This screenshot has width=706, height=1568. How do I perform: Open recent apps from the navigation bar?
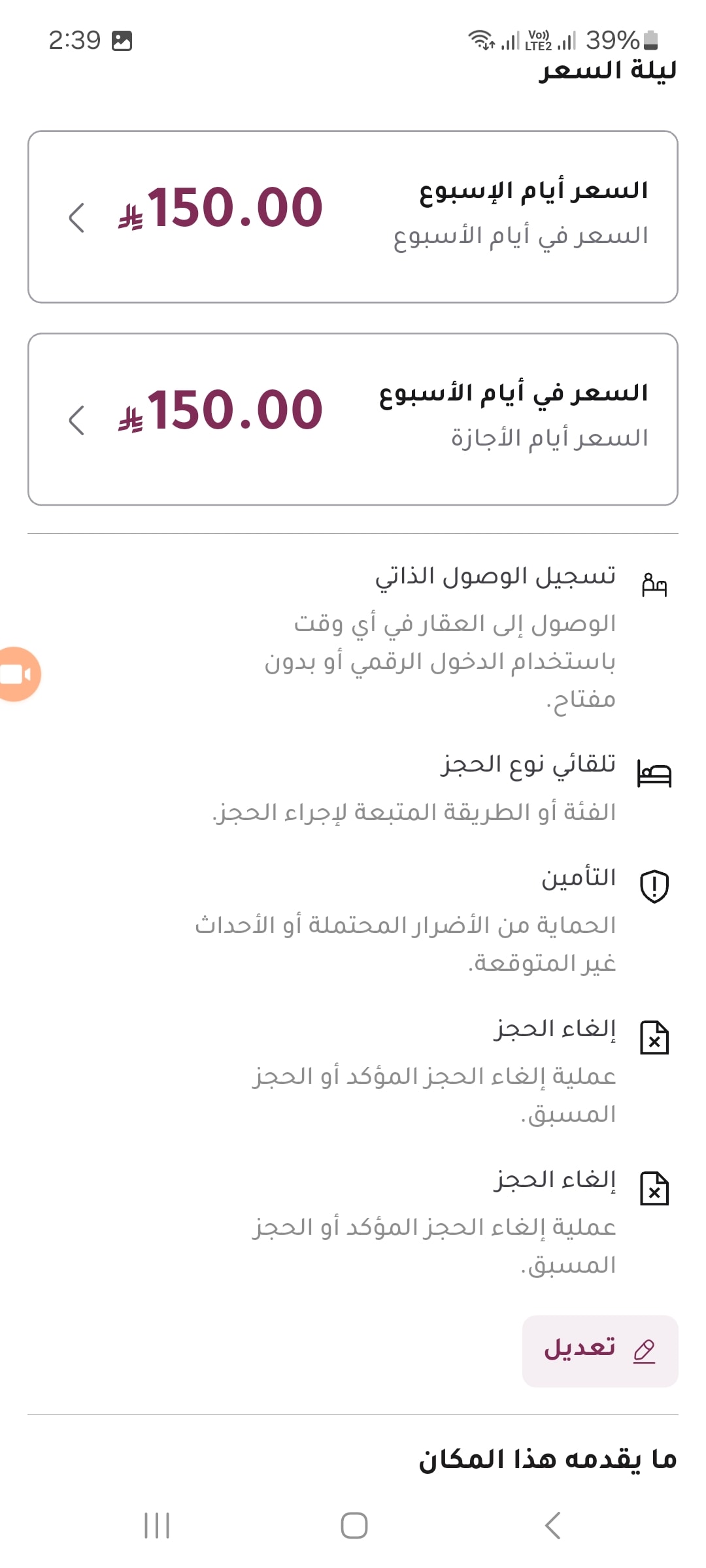click(x=157, y=1526)
